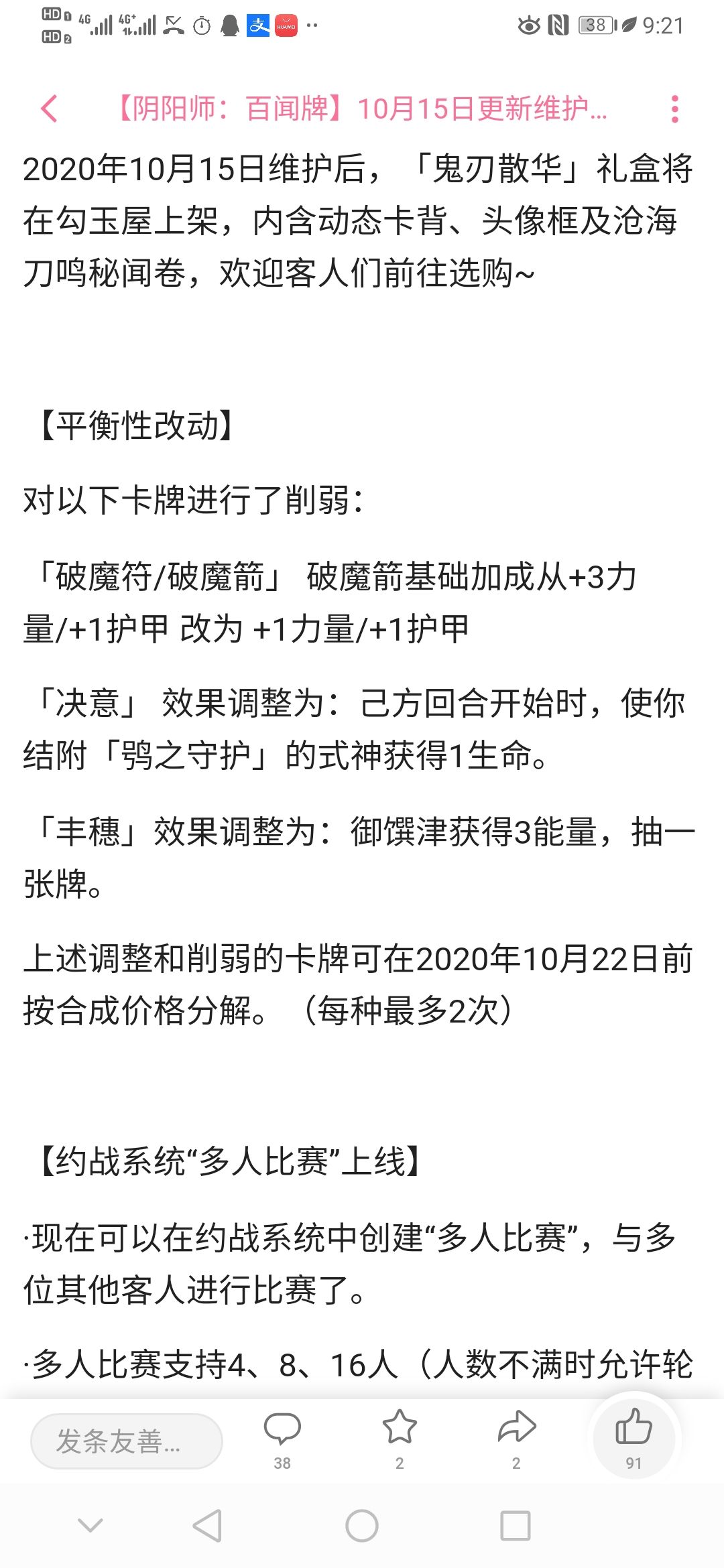Share this post
724x1568 pixels.
tap(517, 1439)
